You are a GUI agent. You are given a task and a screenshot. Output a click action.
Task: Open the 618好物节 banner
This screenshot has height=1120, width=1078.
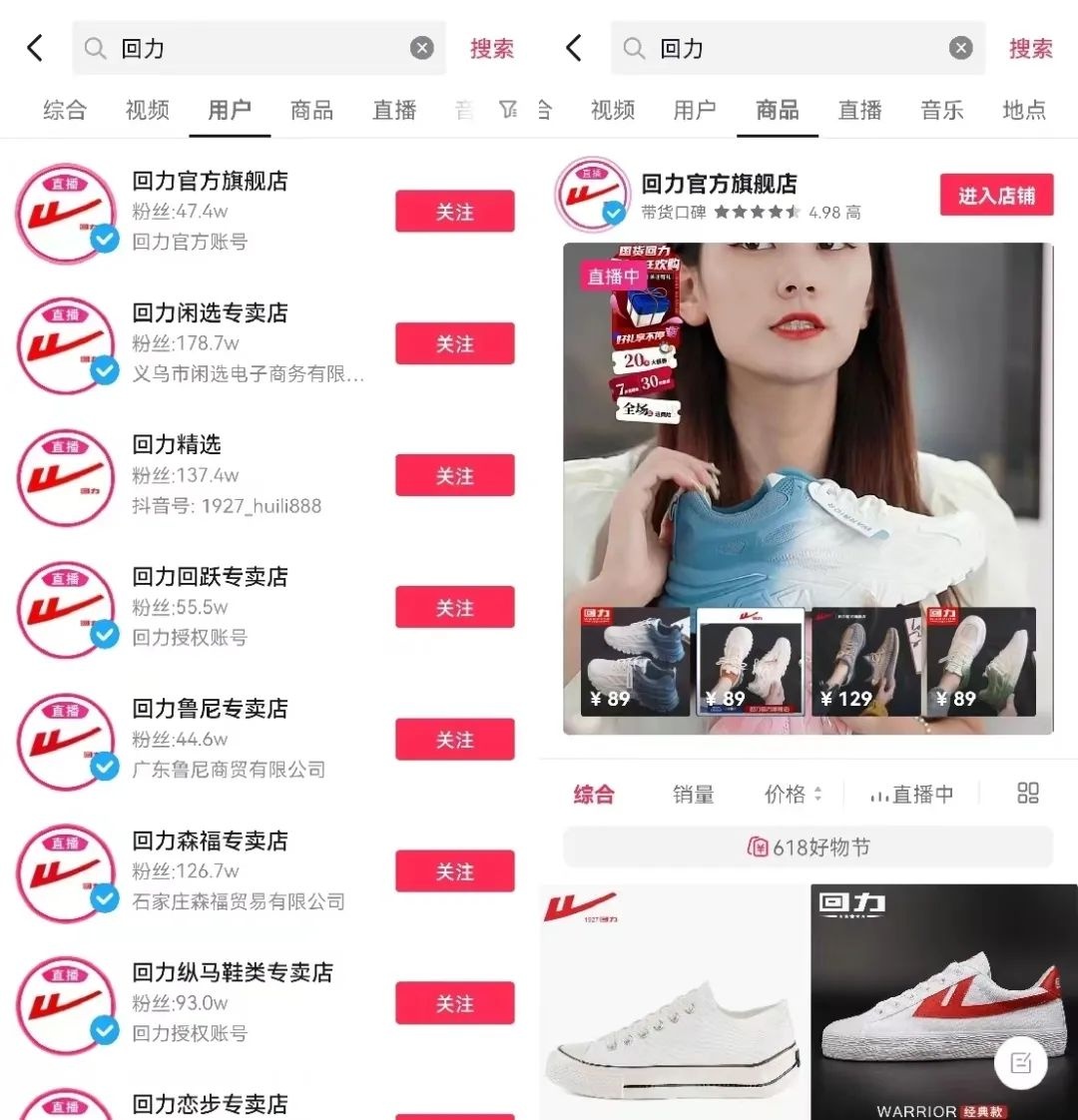tap(808, 847)
